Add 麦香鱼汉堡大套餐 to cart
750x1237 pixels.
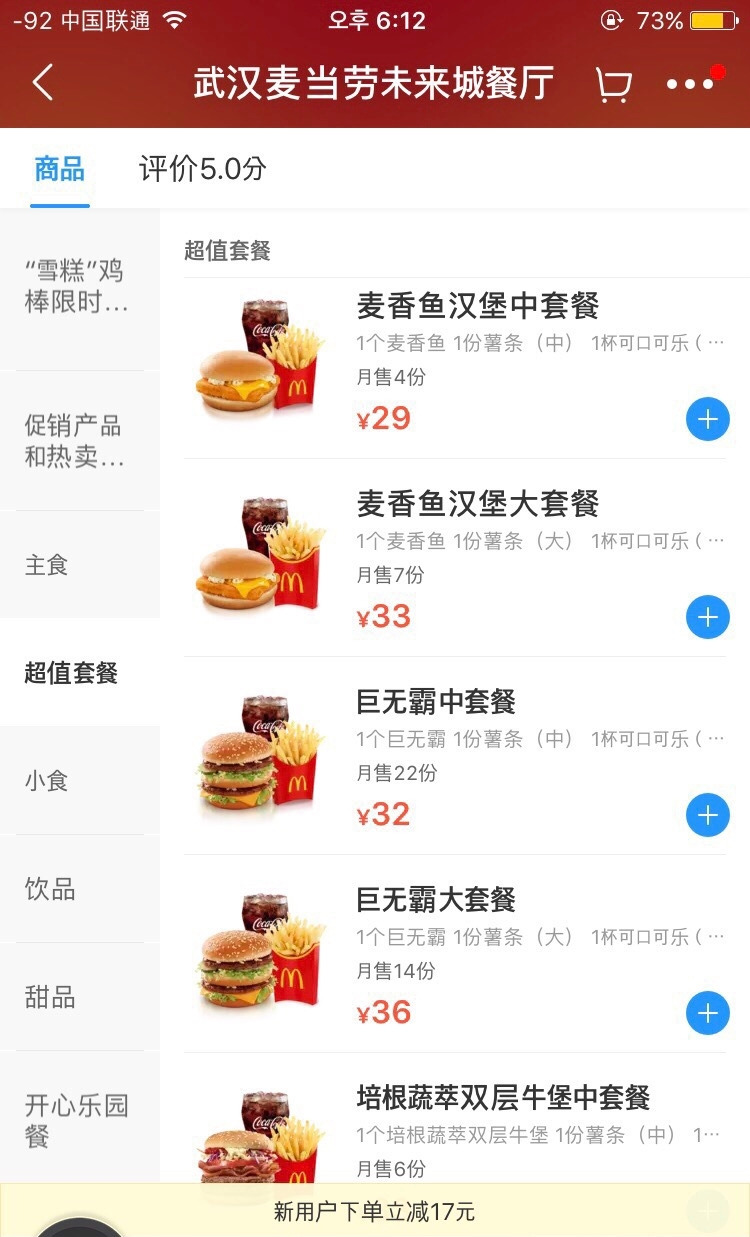tap(707, 617)
